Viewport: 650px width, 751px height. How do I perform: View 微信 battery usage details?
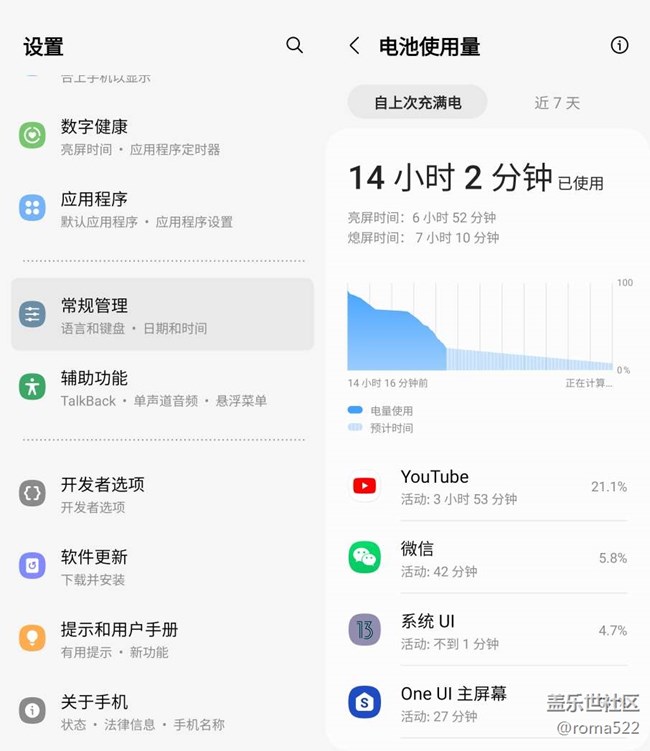pyautogui.click(x=488, y=558)
